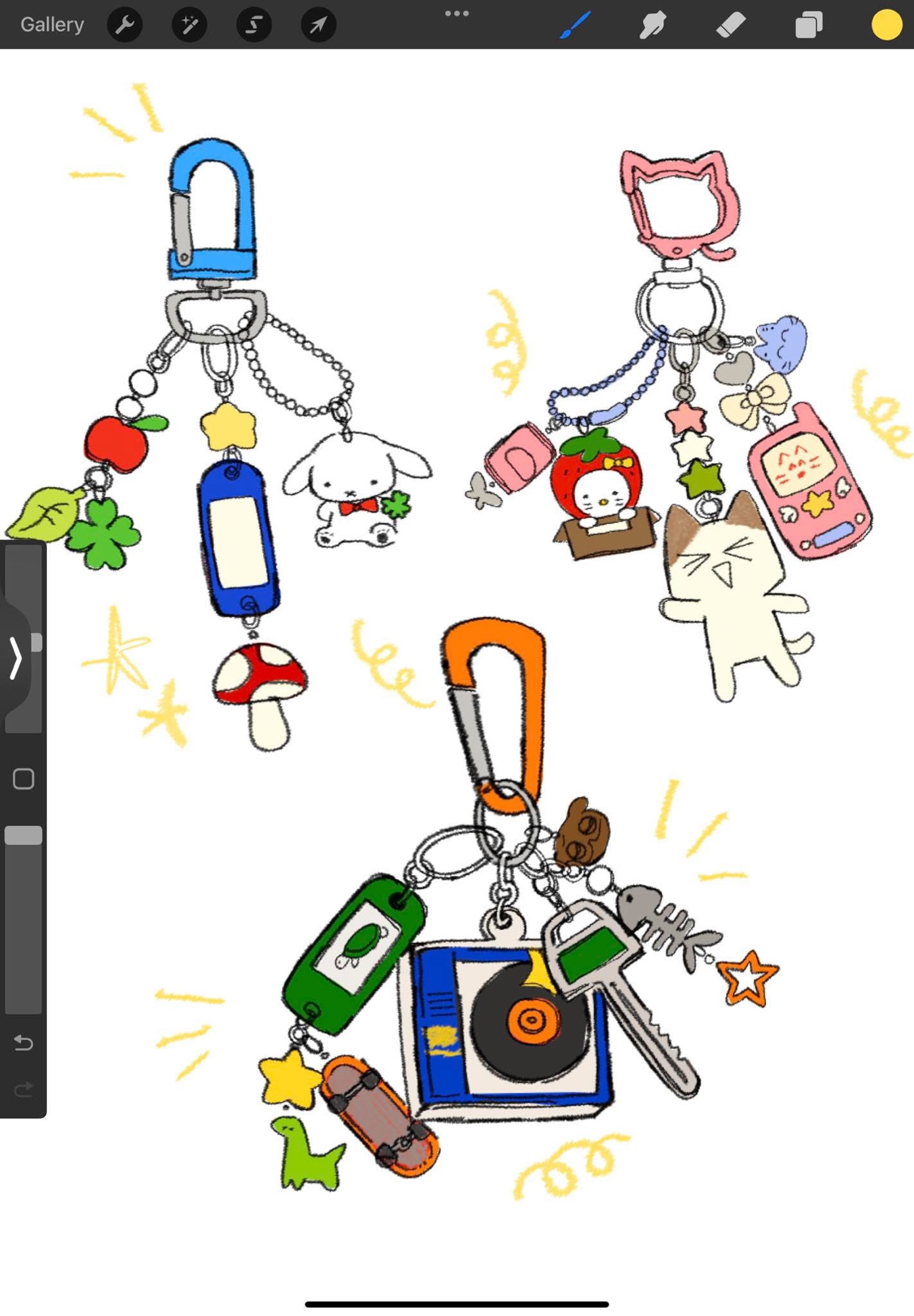
Task: Open the Layers panel
Action: tap(809, 25)
